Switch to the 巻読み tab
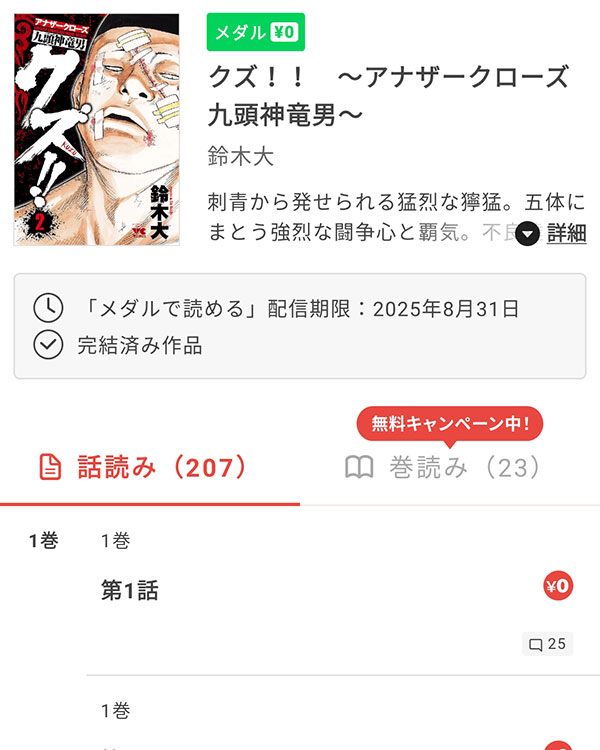600x750 pixels. [x=443, y=467]
